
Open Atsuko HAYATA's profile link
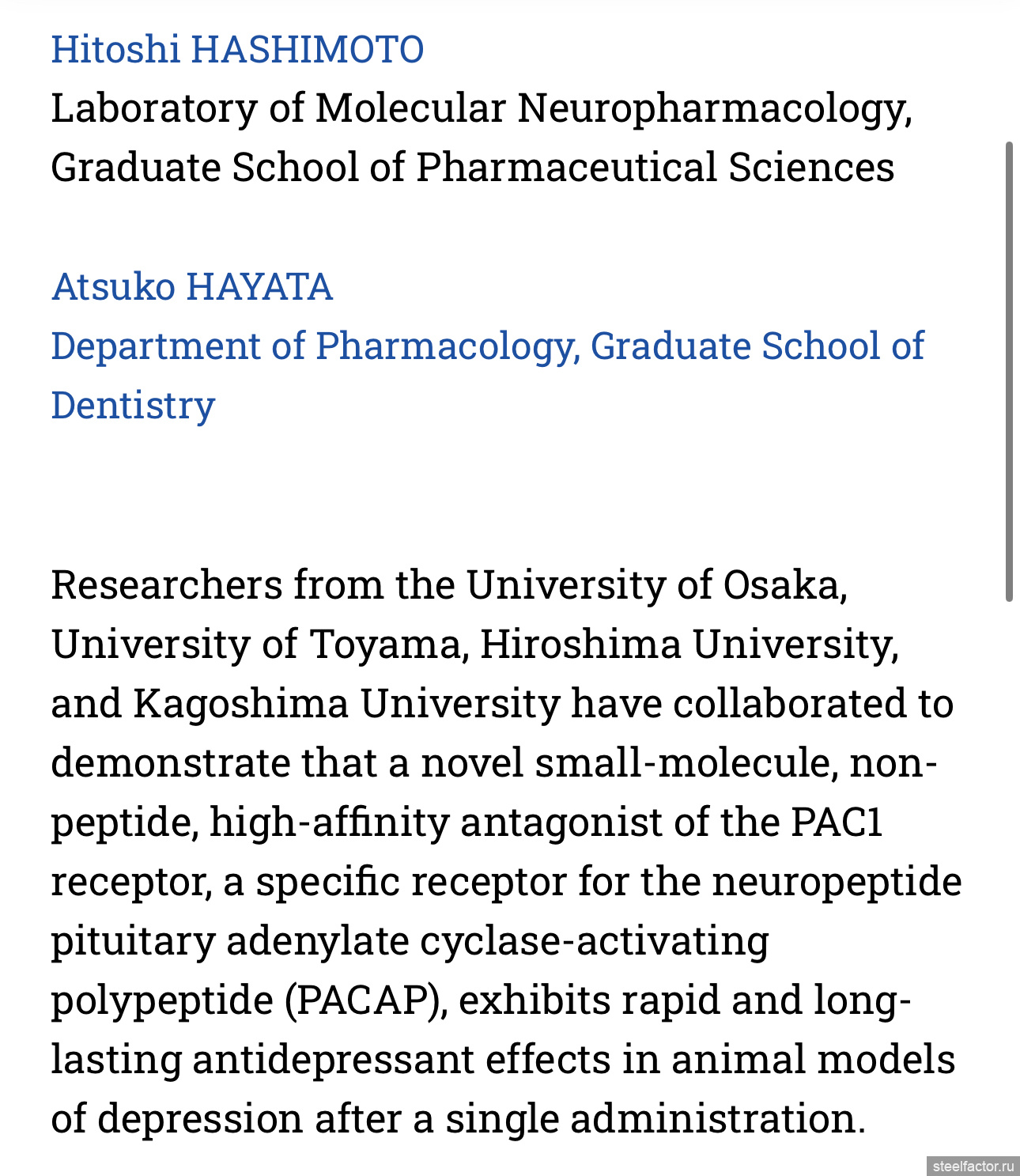(192, 286)
